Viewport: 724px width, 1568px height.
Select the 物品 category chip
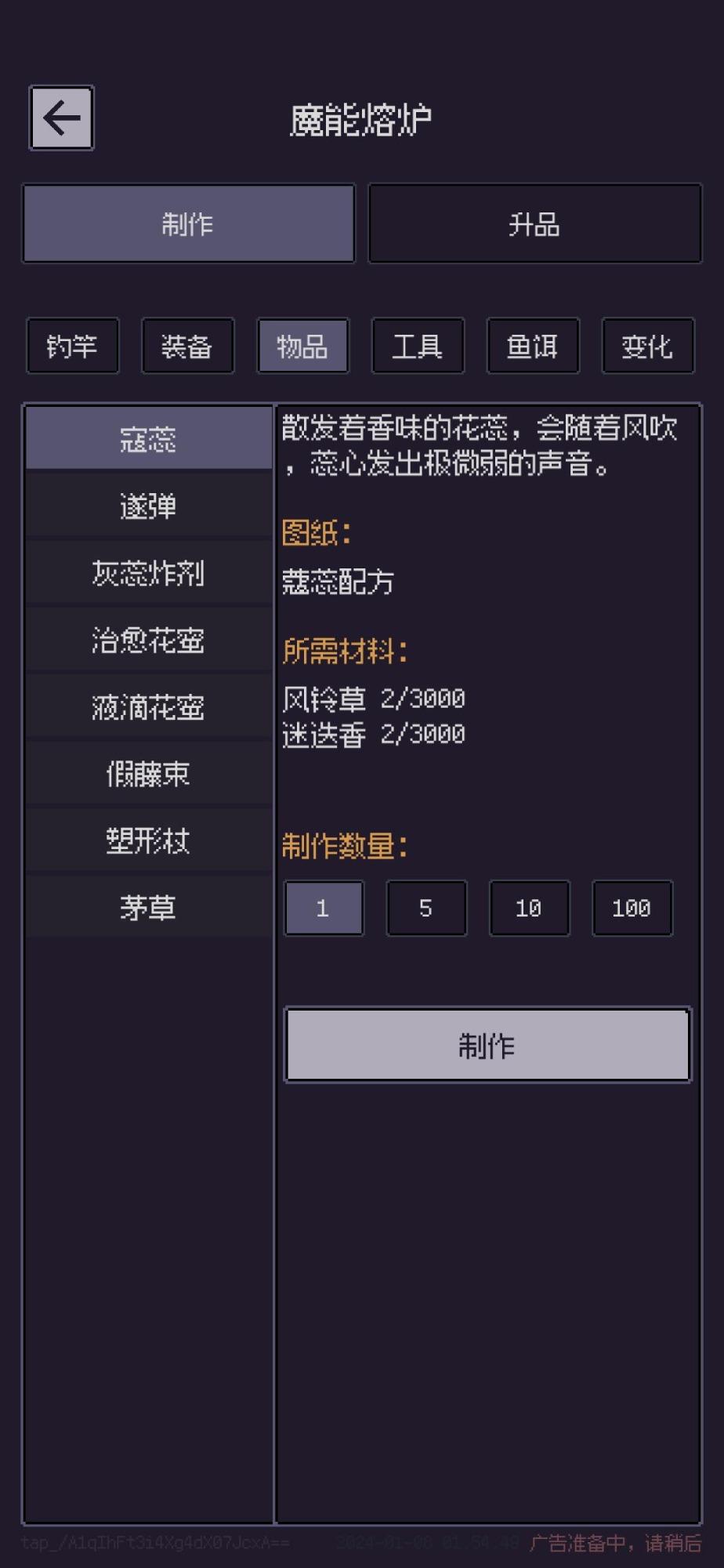302,346
